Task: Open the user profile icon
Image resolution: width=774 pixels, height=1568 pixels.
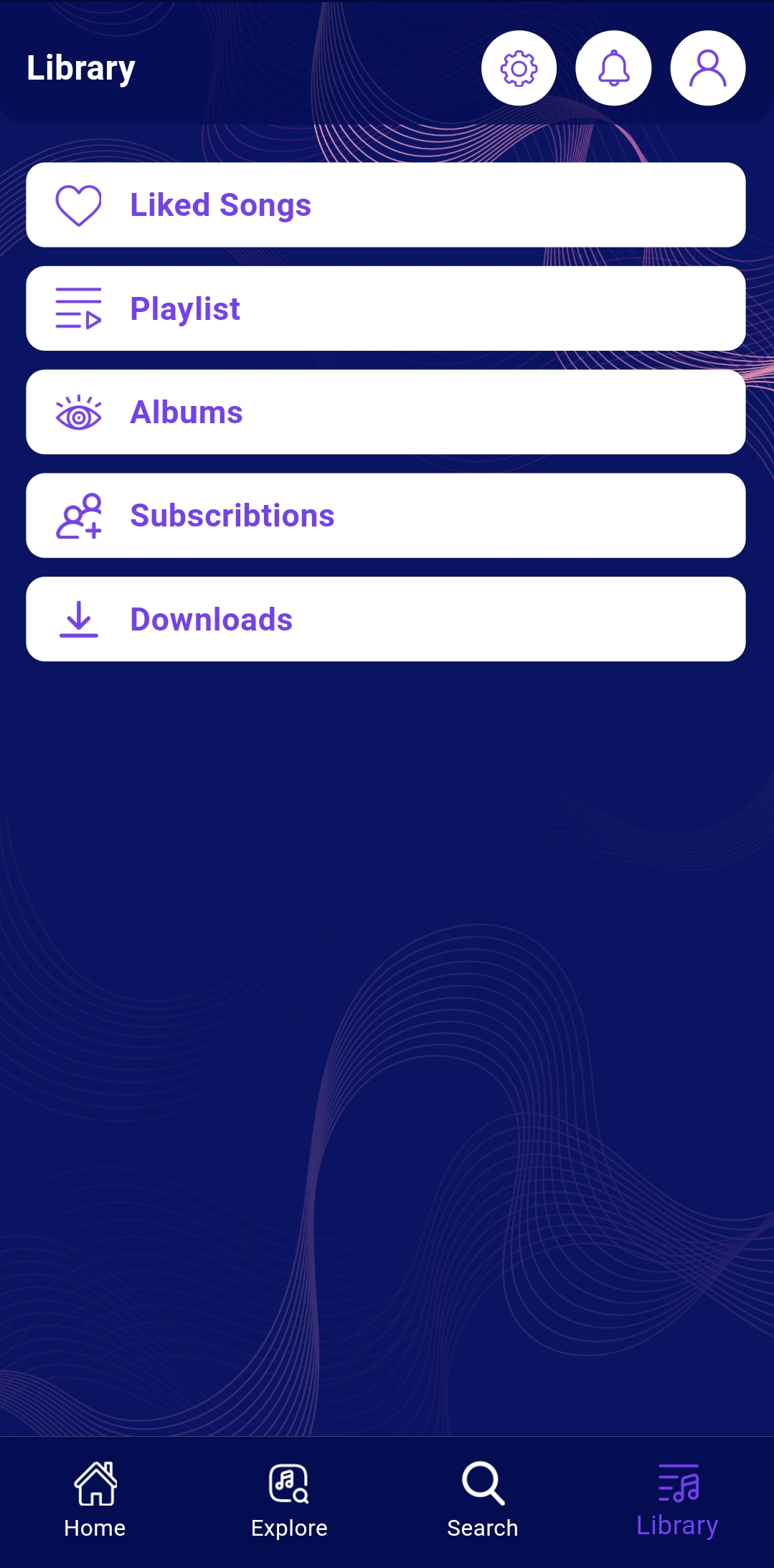Action: pos(708,68)
